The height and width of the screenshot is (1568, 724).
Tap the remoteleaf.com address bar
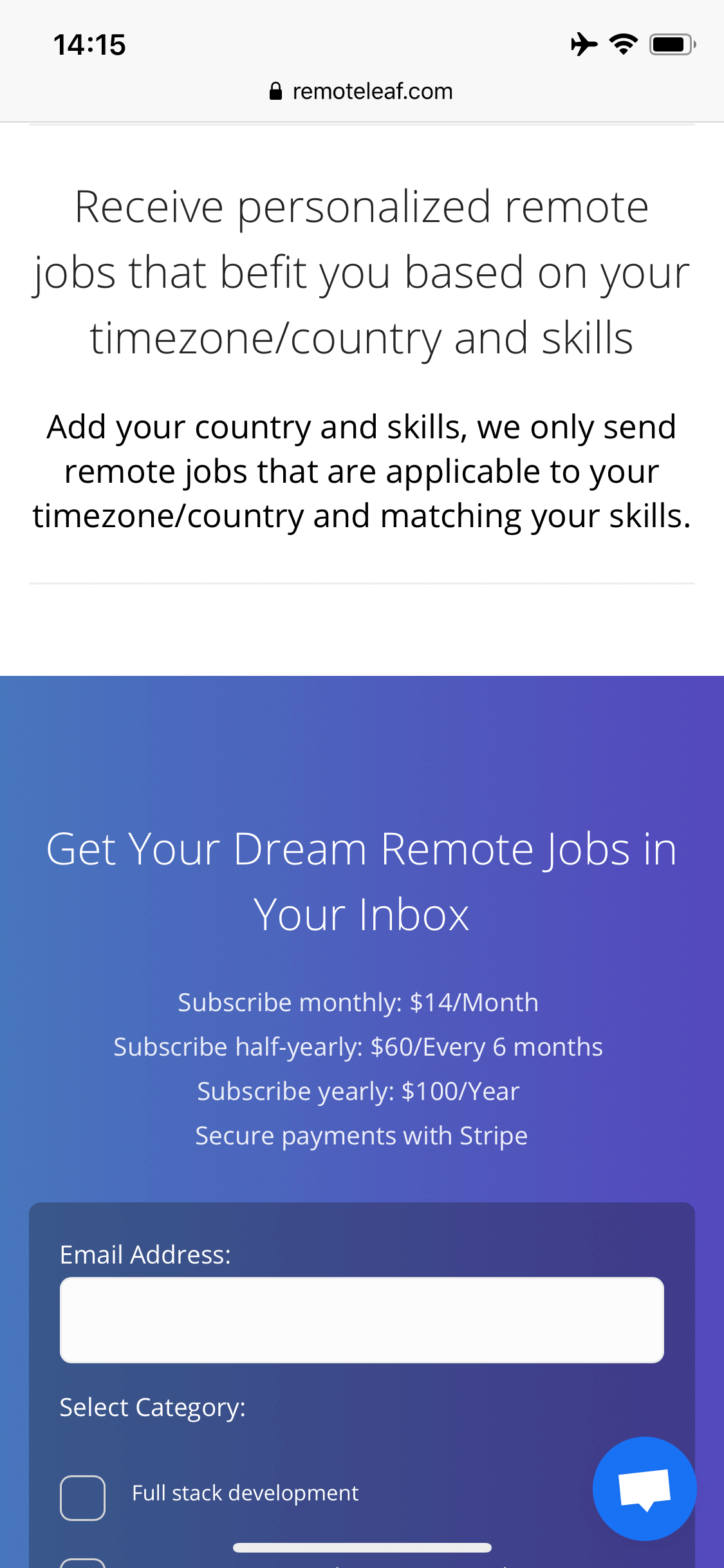click(x=362, y=91)
